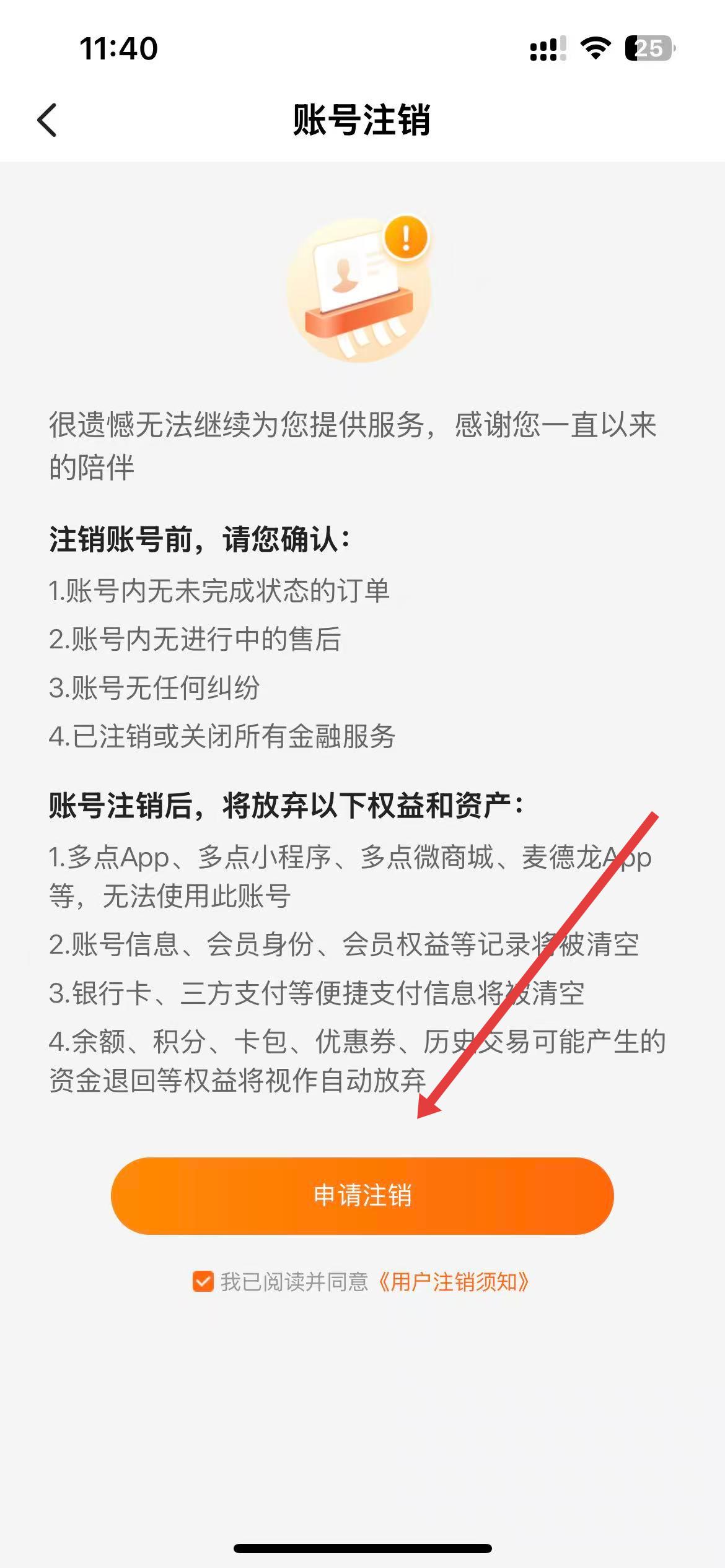Tap the 申请注销 button

point(362,1195)
